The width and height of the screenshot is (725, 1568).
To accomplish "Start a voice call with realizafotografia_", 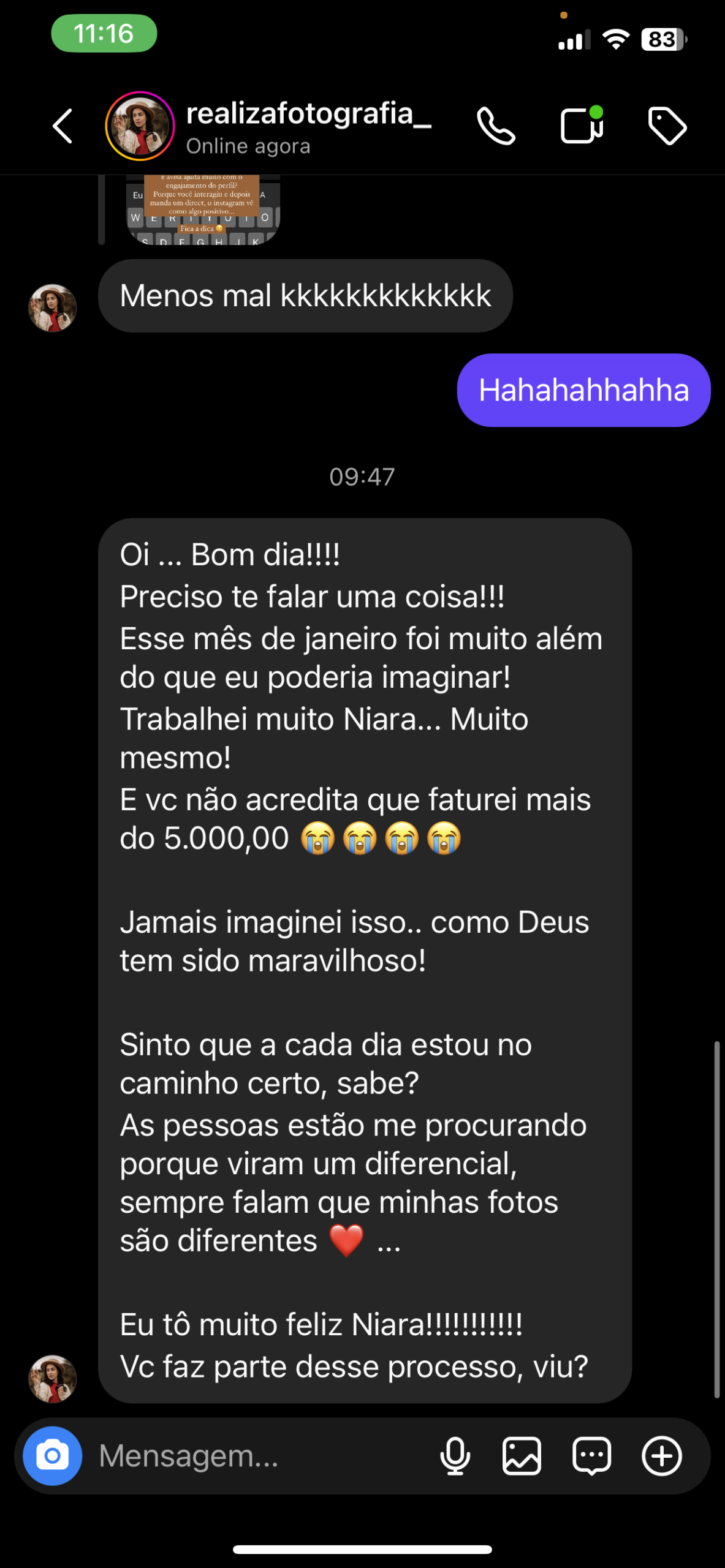I will coord(496,126).
